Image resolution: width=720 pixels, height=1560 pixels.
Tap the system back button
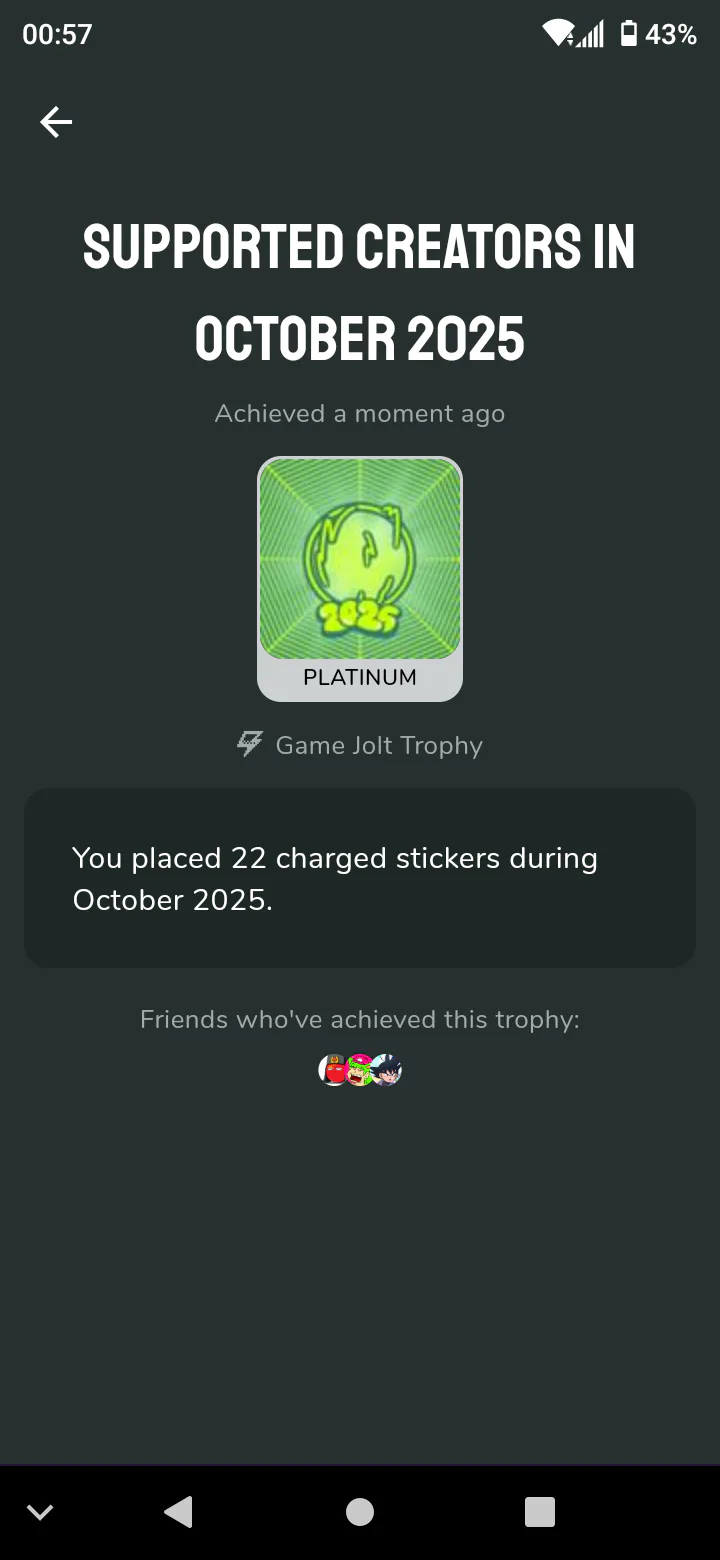[178, 1511]
